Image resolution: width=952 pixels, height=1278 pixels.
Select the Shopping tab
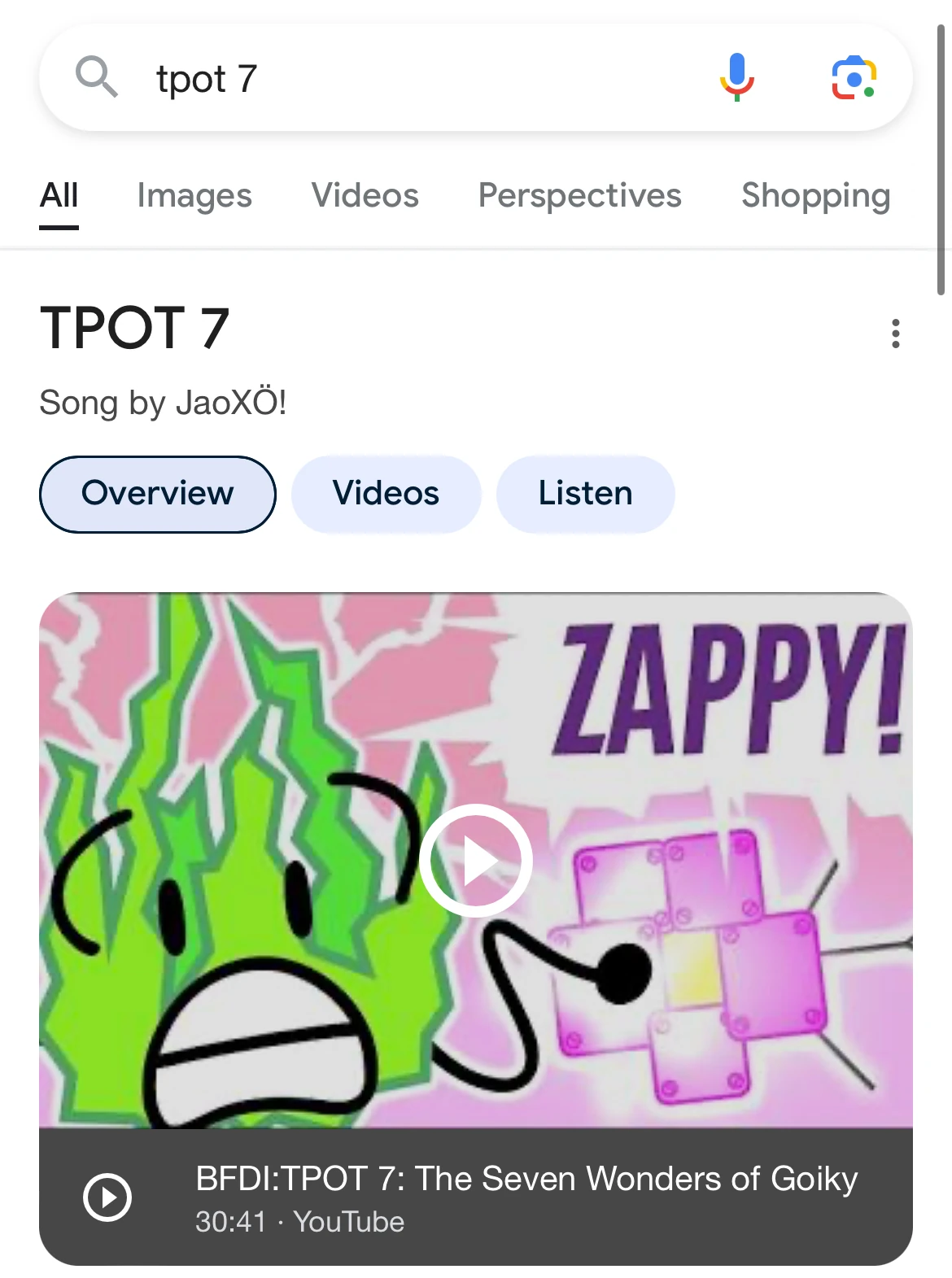click(815, 195)
